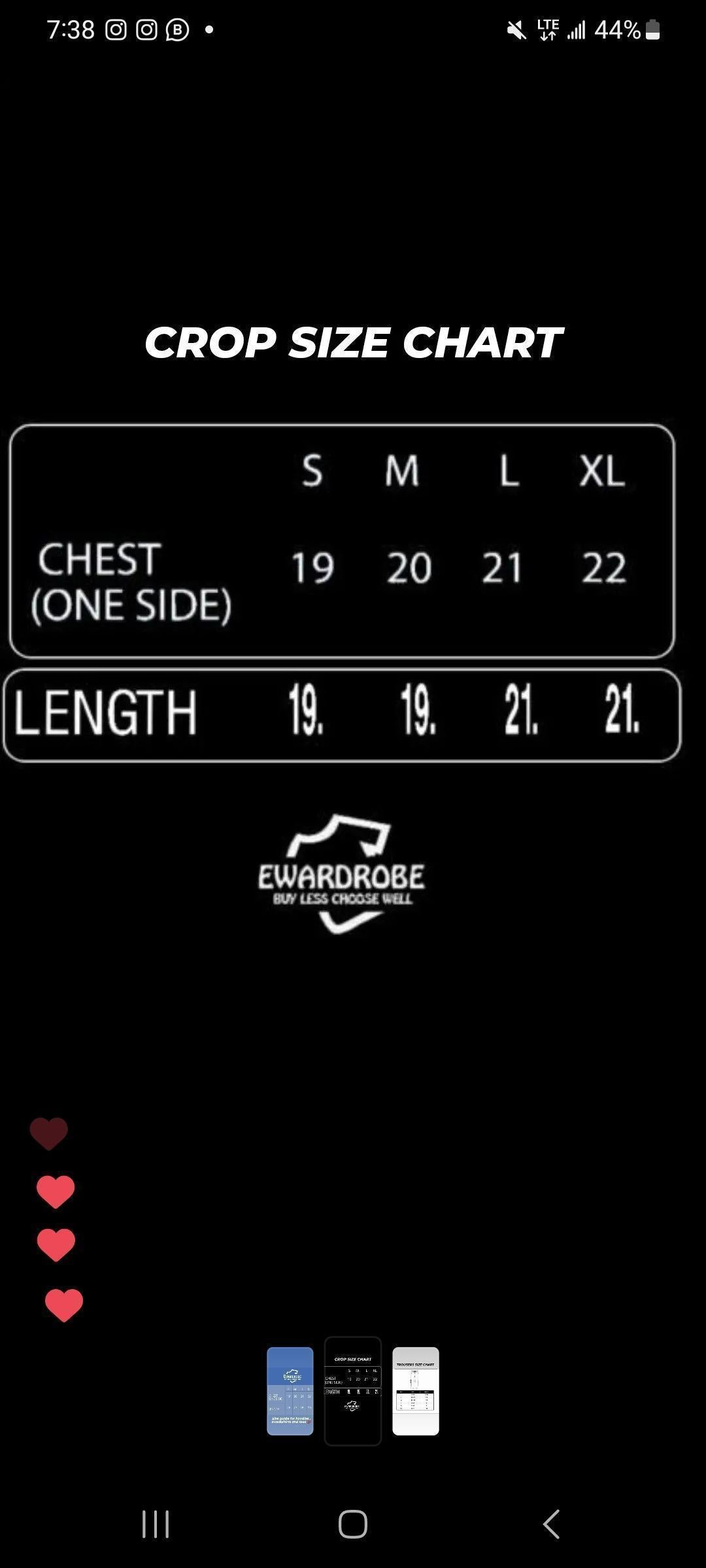Open the blue size guide thumbnail

[x=290, y=1391]
